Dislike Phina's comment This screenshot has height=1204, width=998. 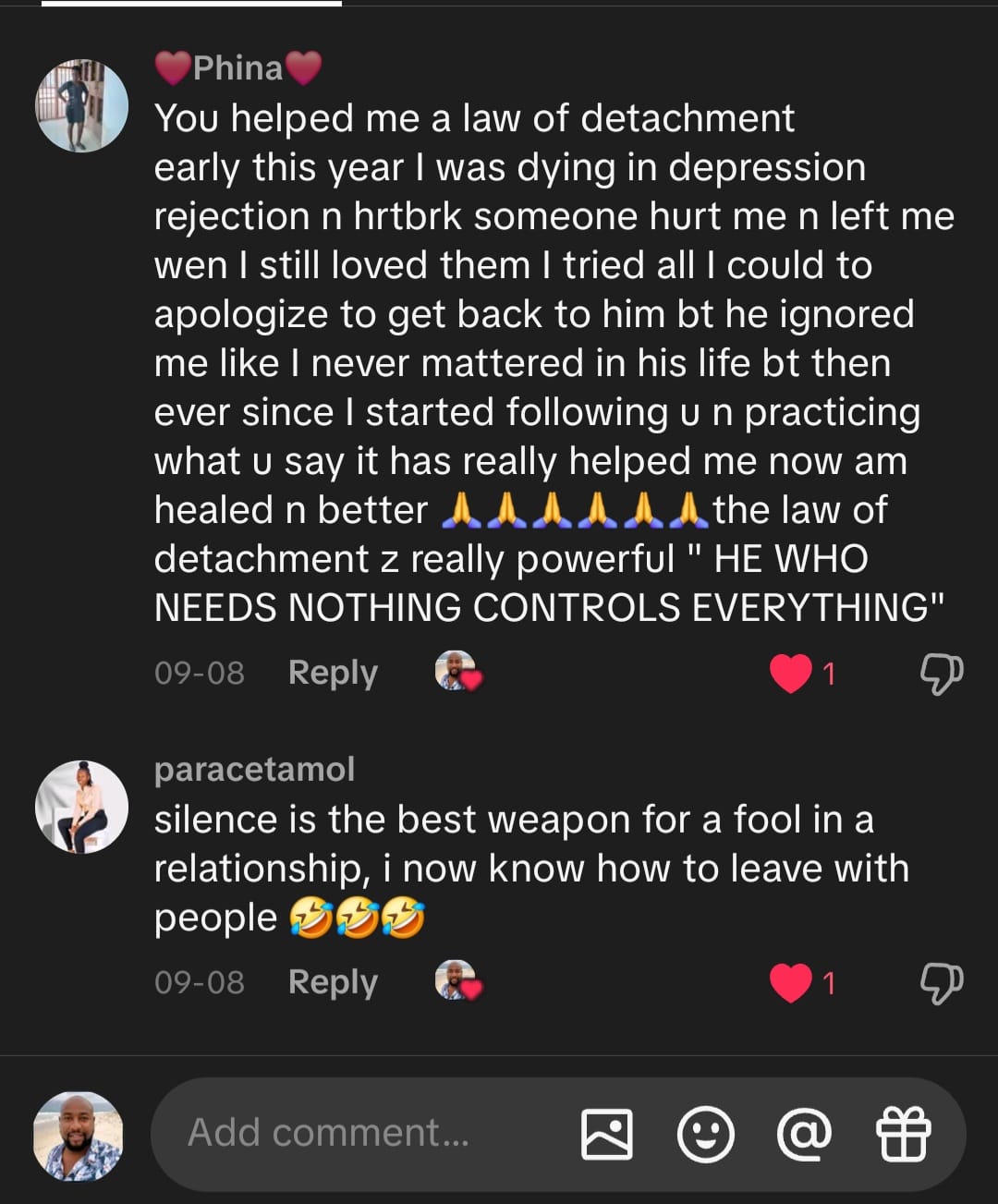(941, 673)
